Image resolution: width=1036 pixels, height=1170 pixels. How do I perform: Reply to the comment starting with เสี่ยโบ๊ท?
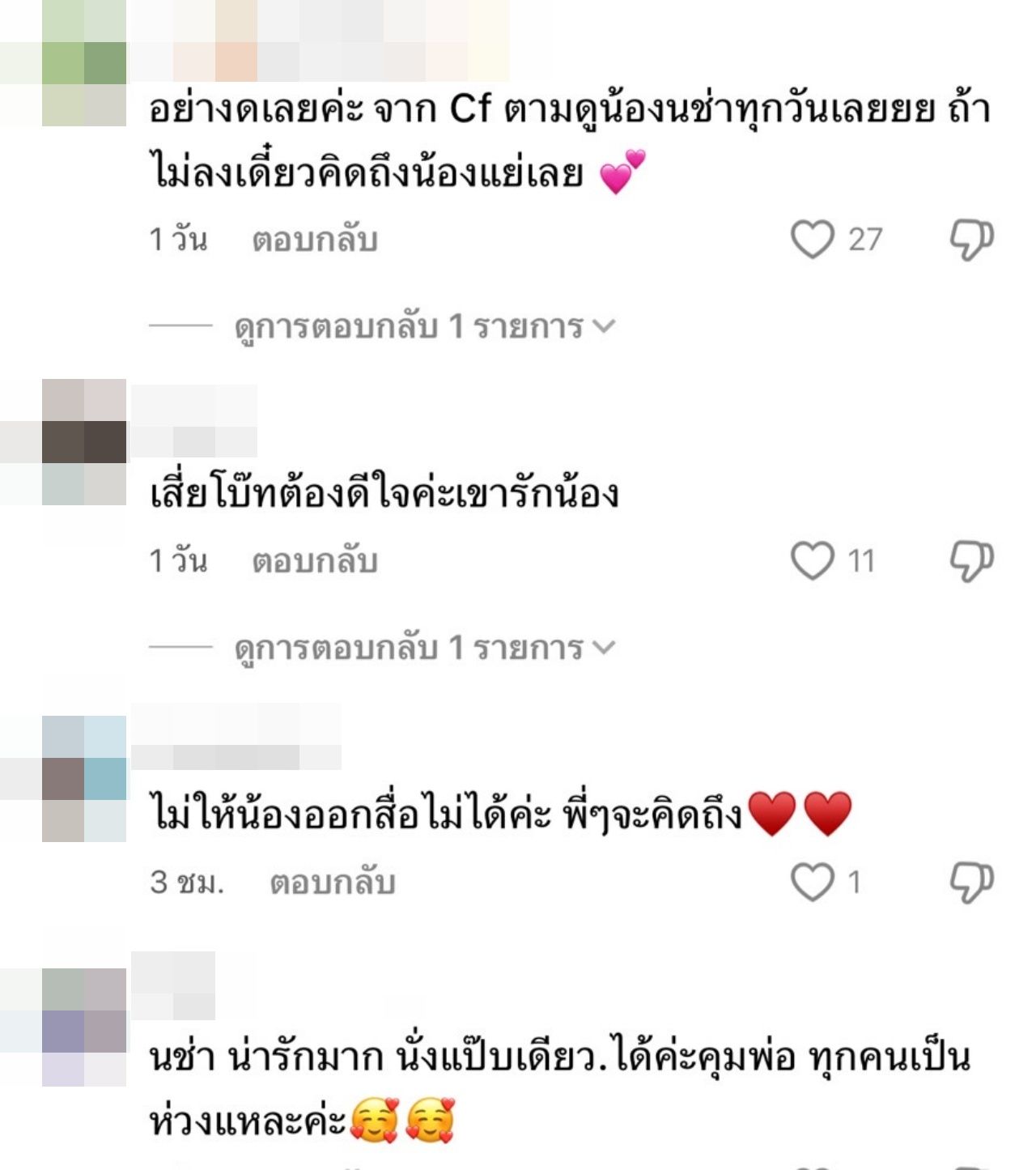(x=314, y=561)
